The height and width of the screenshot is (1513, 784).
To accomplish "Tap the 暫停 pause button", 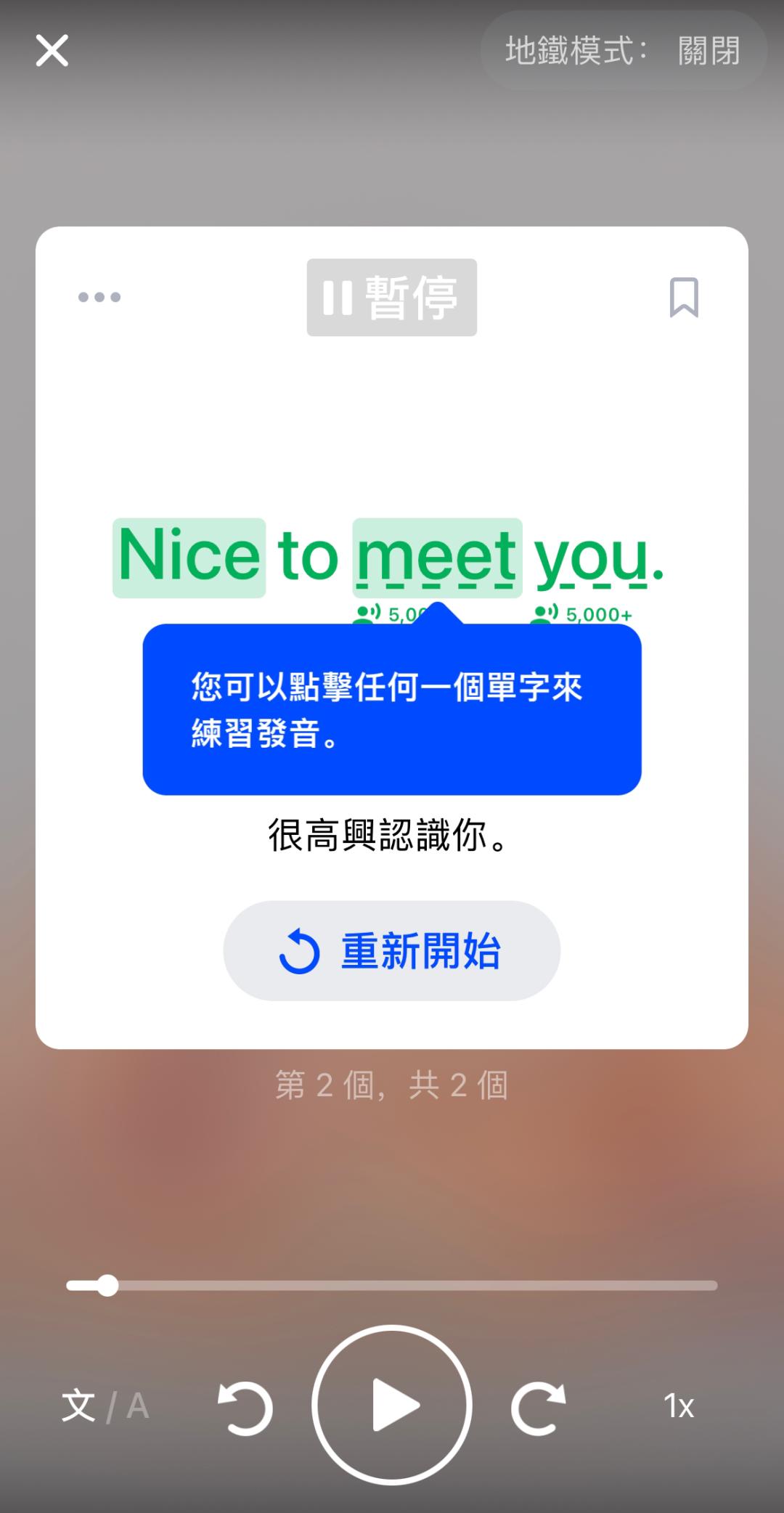I will pyautogui.click(x=392, y=298).
